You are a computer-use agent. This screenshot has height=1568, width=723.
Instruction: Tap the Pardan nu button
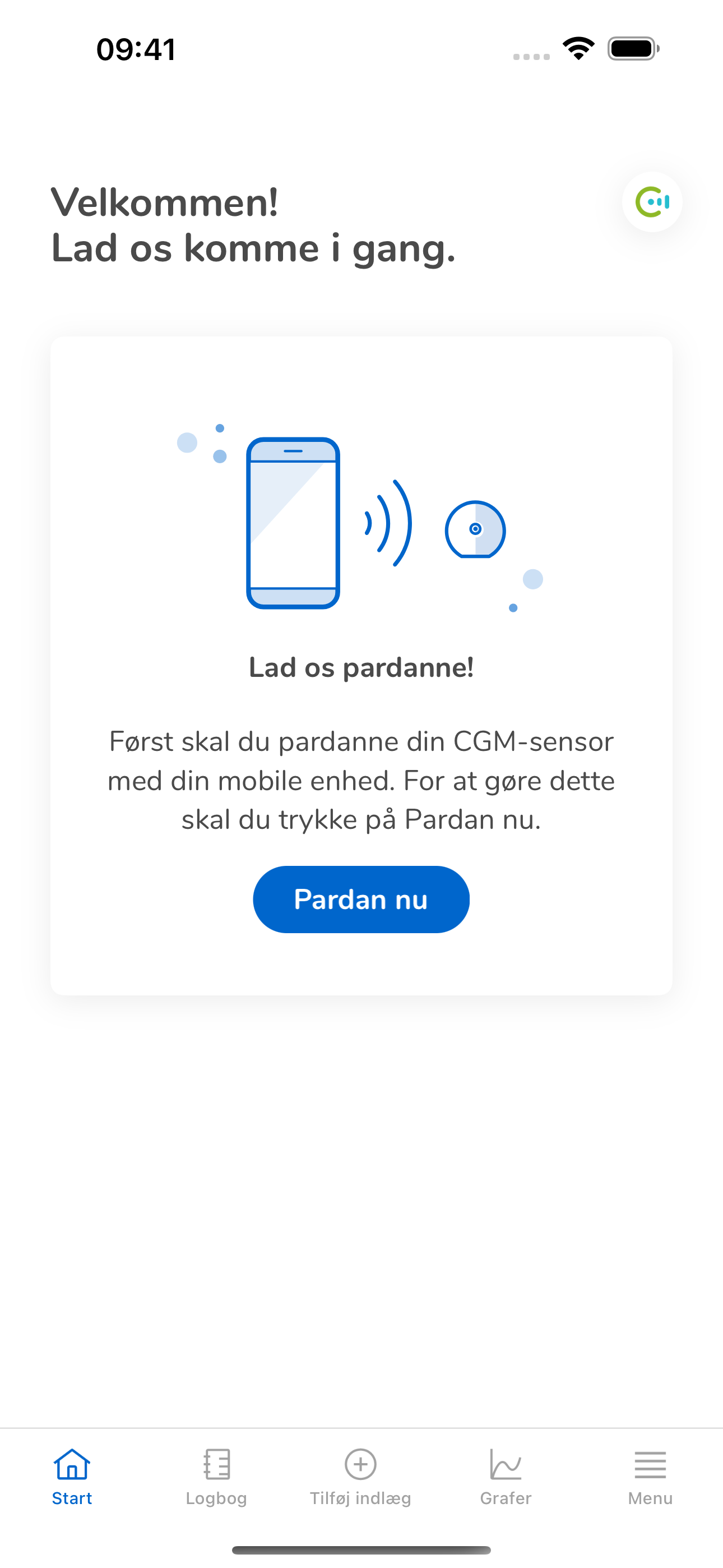[x=361, y=899]
